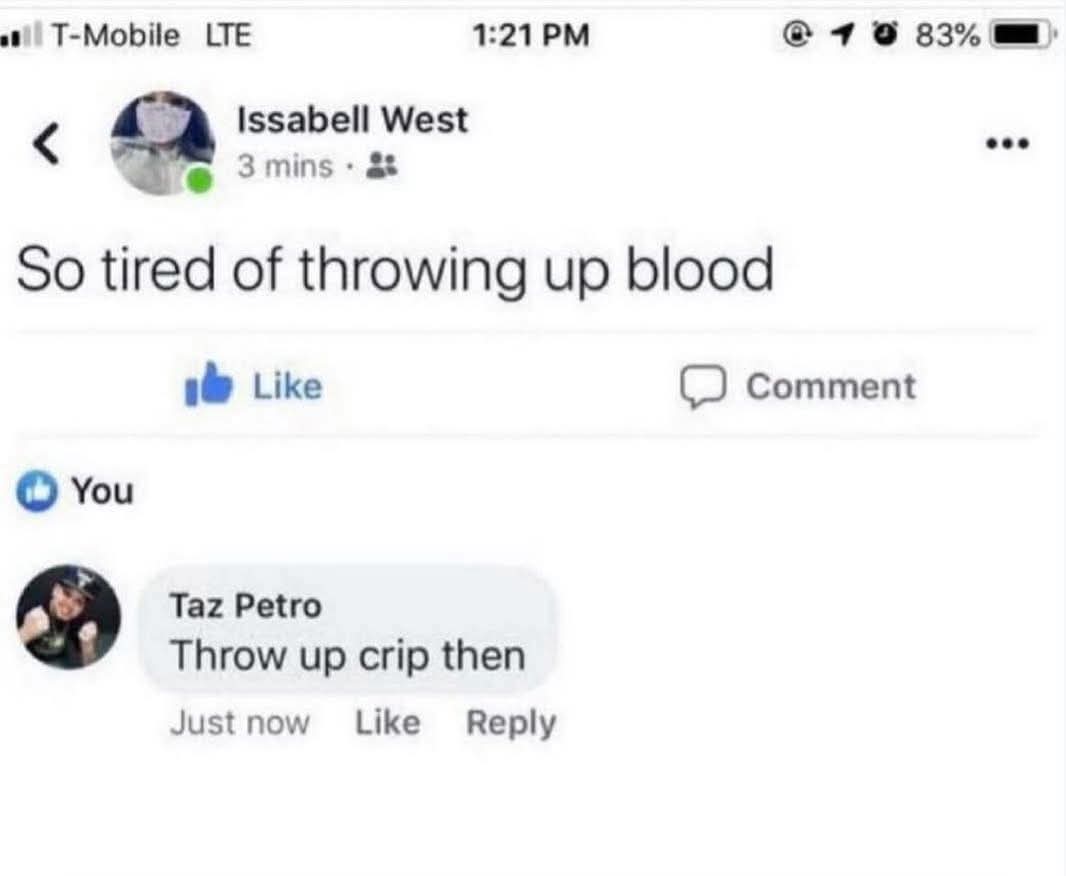This screenshot has width=1066, height=876.
Task: Tap Comment to write a comment
Action: pos(798,387)
